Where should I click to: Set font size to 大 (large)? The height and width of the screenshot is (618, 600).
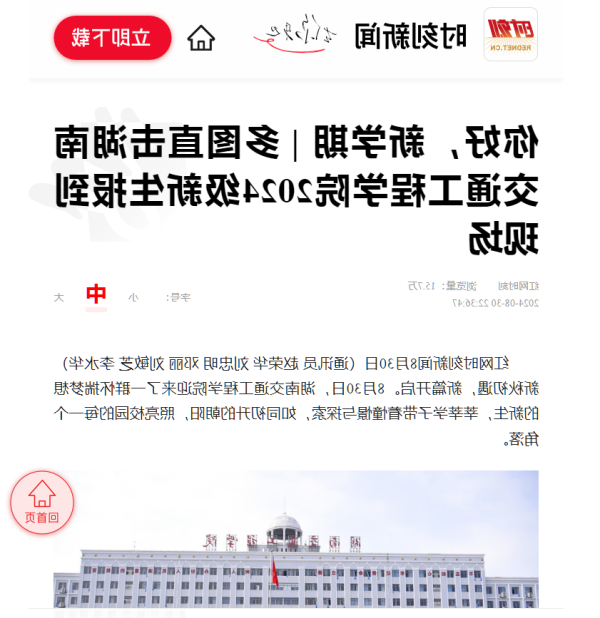pyautogui.click(x=59, y=297)
